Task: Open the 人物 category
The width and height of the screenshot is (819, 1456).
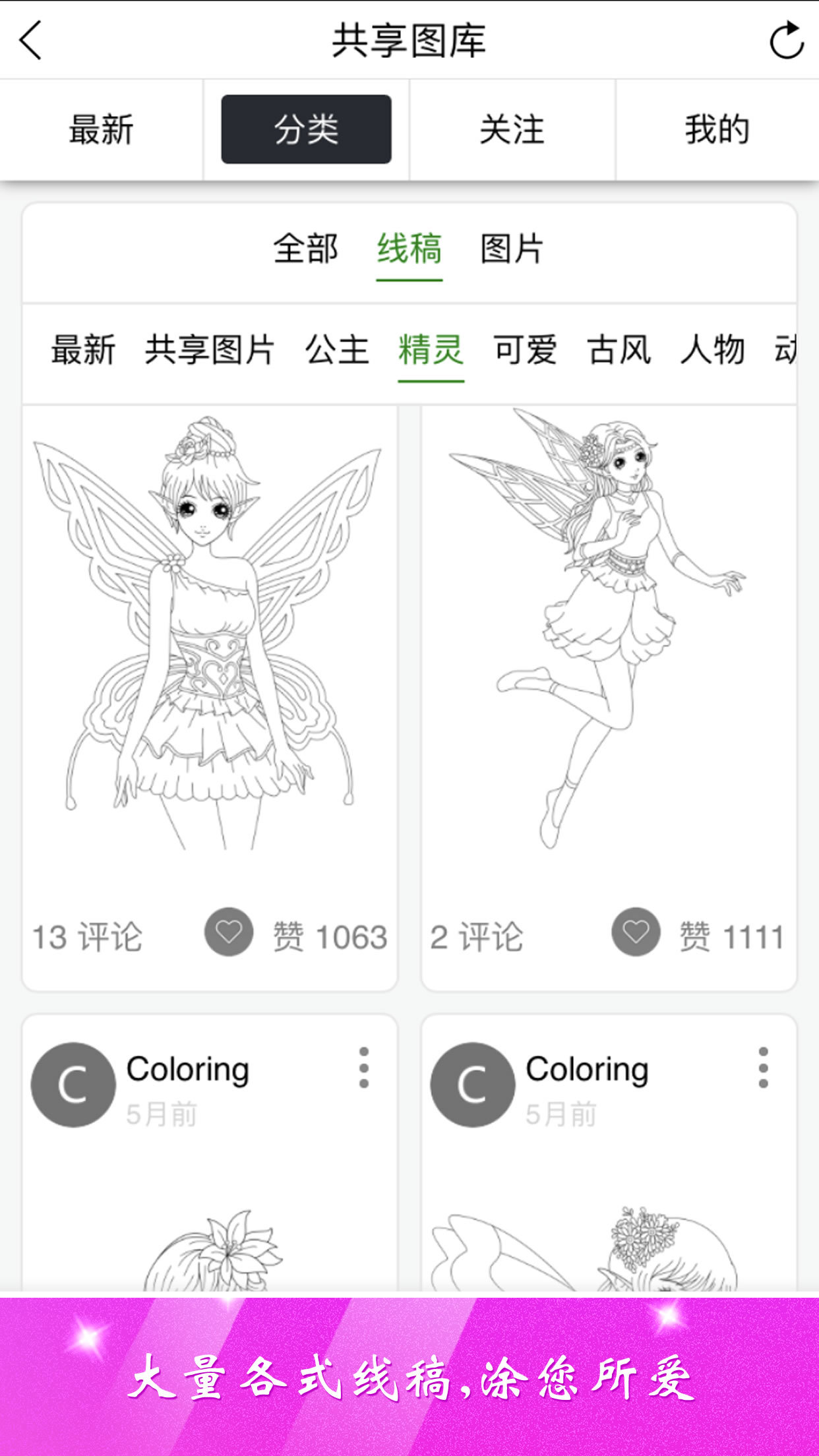Action: point(712,349)
